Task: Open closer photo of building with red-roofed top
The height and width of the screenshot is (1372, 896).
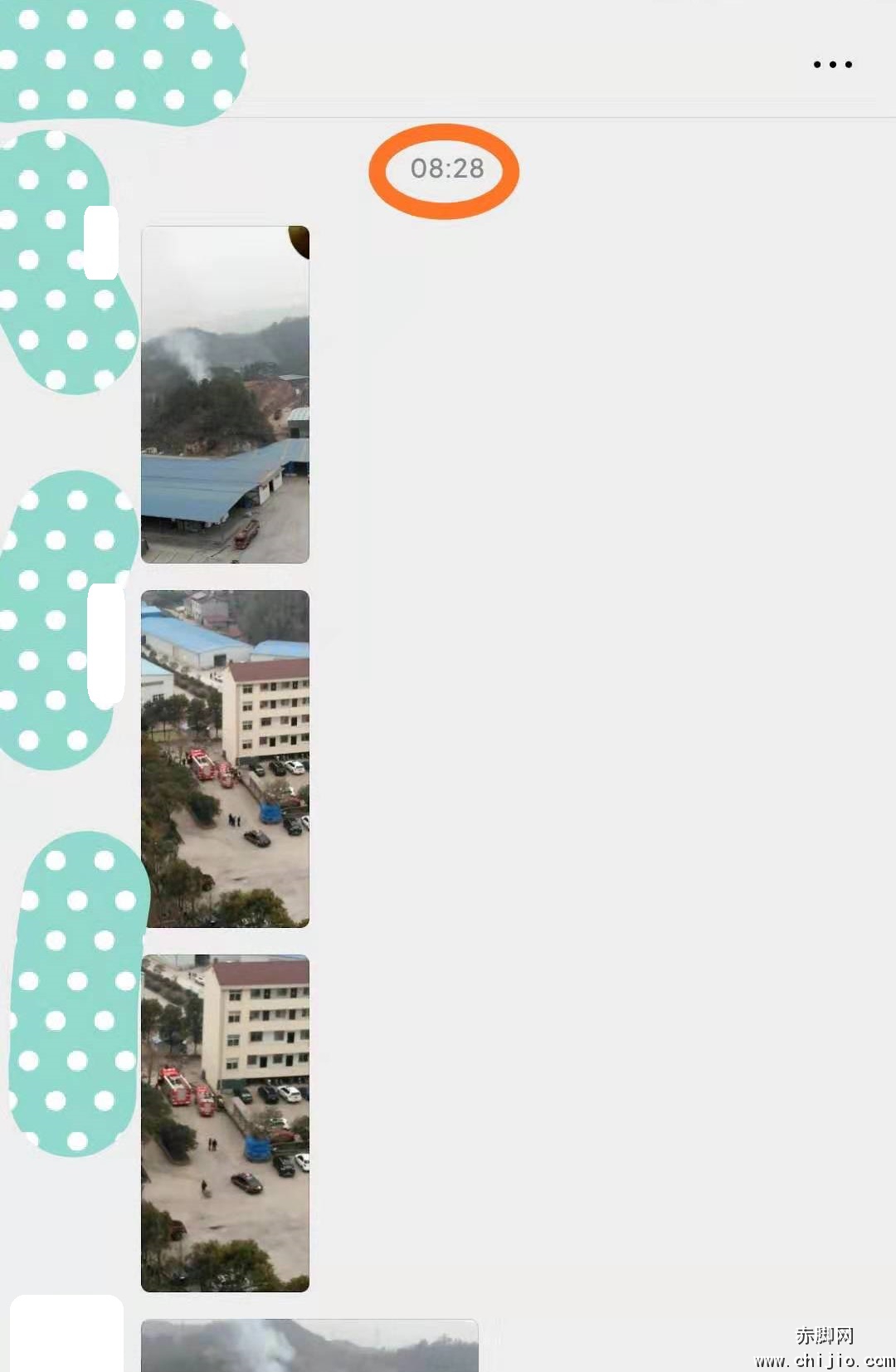Action: click(x=225, y=1122)
